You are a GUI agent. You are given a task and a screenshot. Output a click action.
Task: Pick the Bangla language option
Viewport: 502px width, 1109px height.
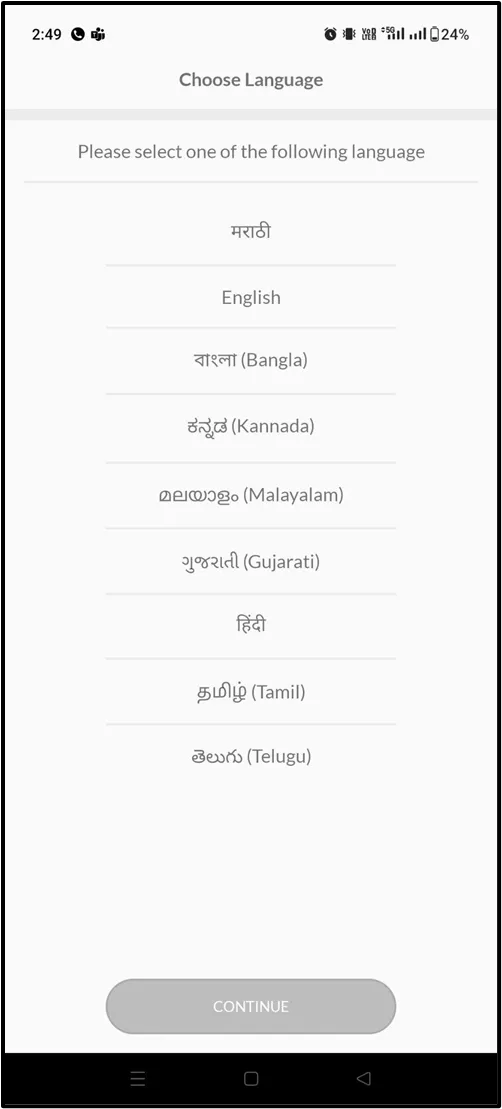251,360
